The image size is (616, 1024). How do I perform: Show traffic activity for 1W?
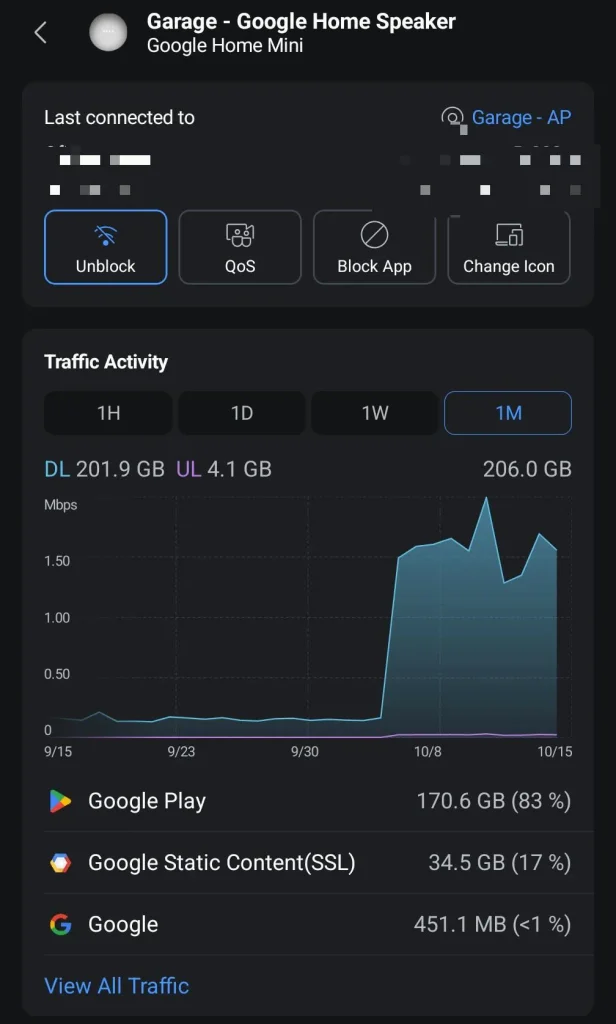[x=375, y=413]
